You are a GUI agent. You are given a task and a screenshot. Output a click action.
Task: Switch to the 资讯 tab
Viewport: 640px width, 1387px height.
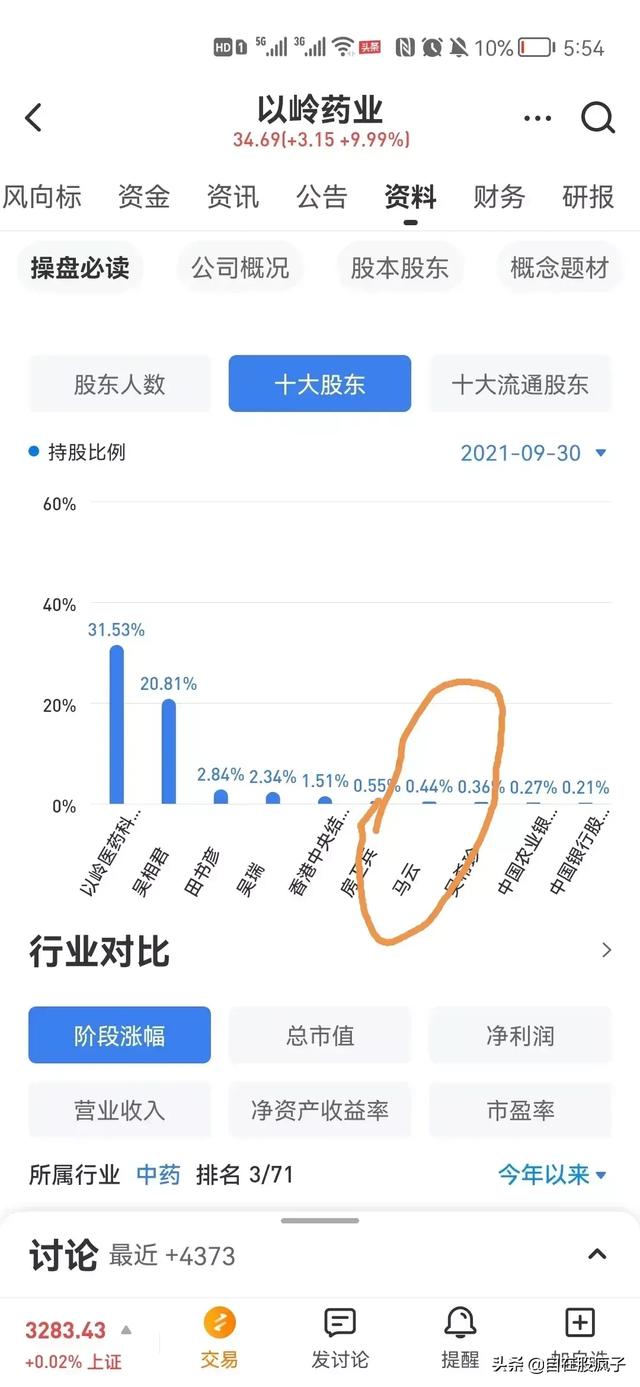[x=232, y=196]
